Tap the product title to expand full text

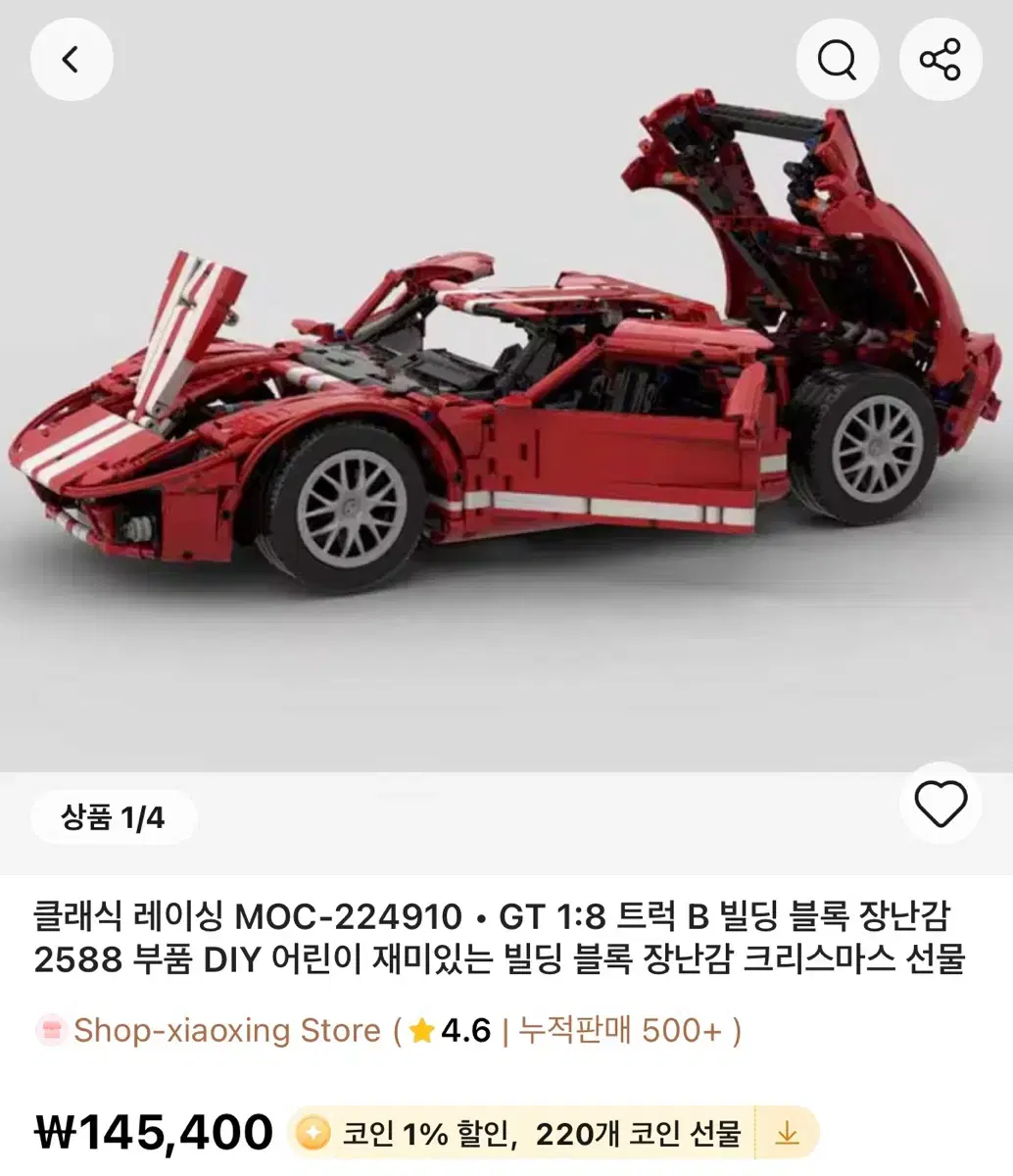(x=506, y=936)
